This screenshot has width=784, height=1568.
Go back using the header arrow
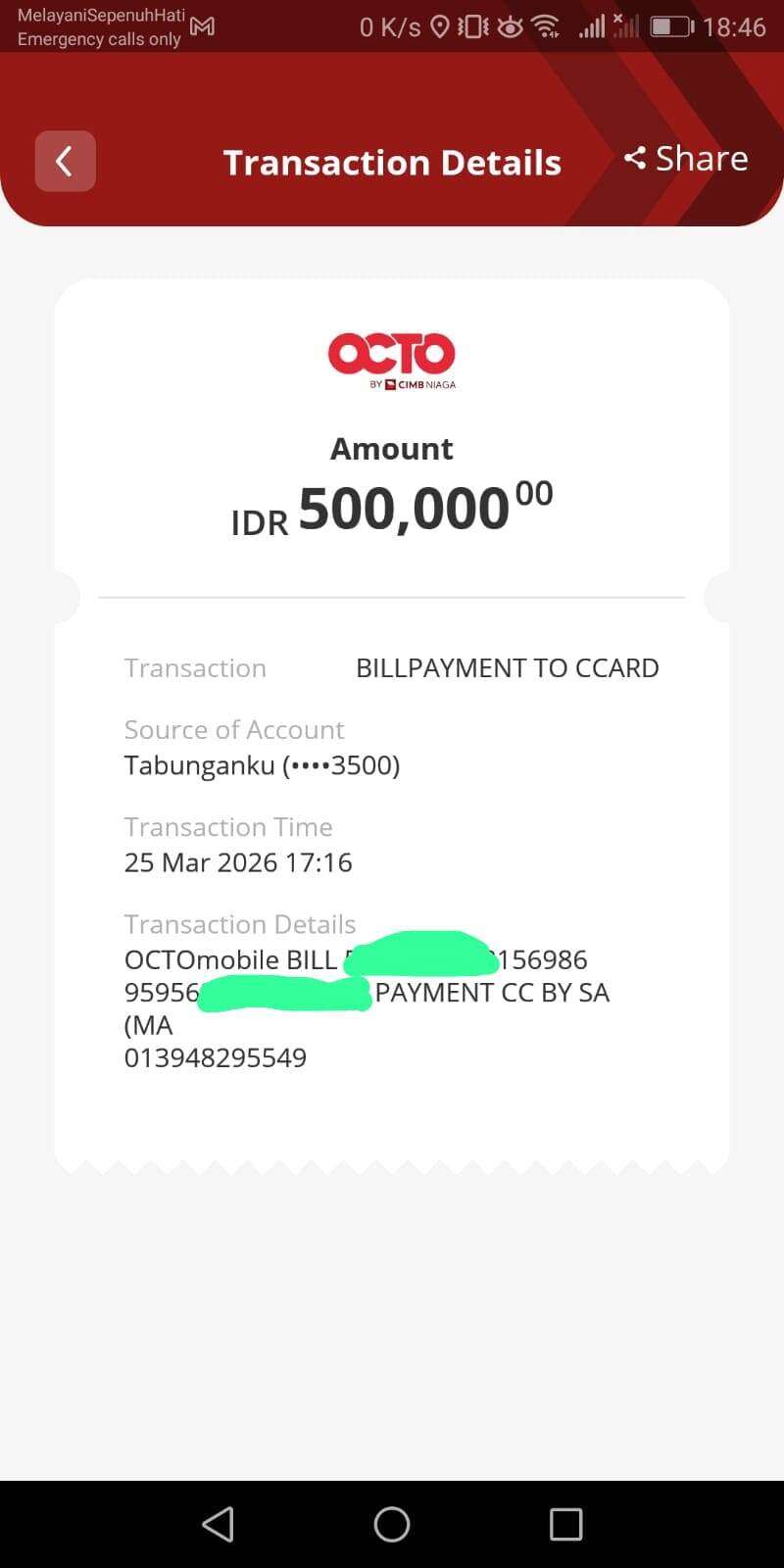tap(66, 161)
